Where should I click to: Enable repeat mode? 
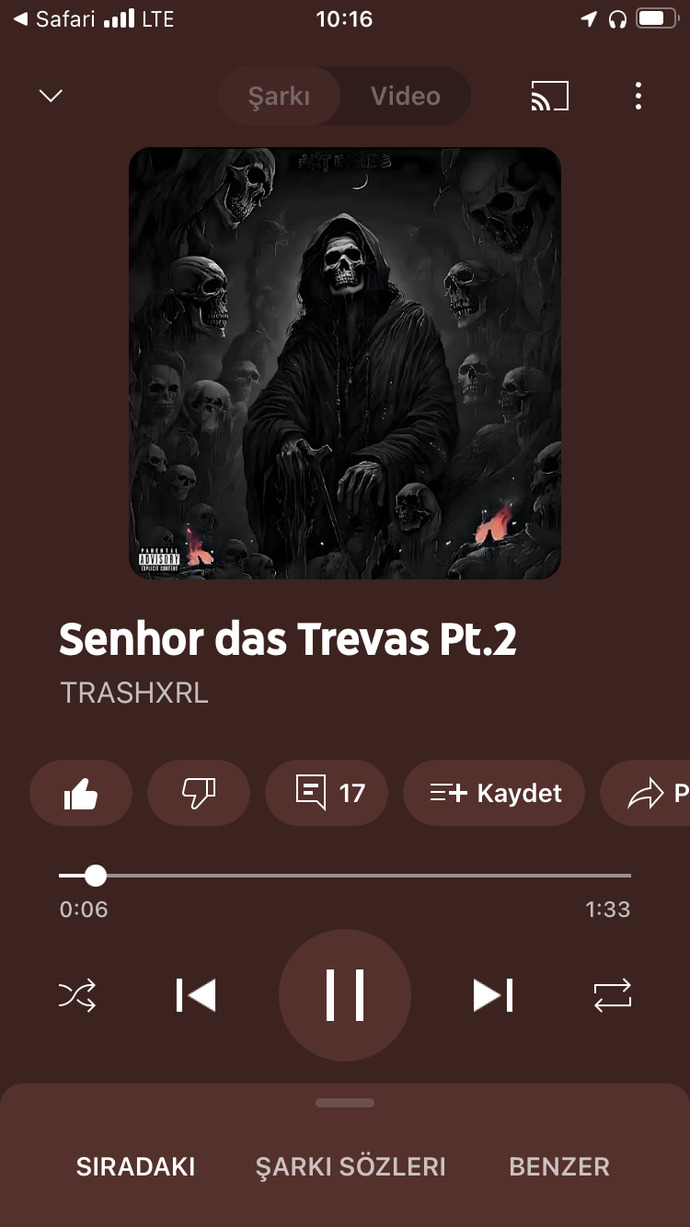pos(612,995)
